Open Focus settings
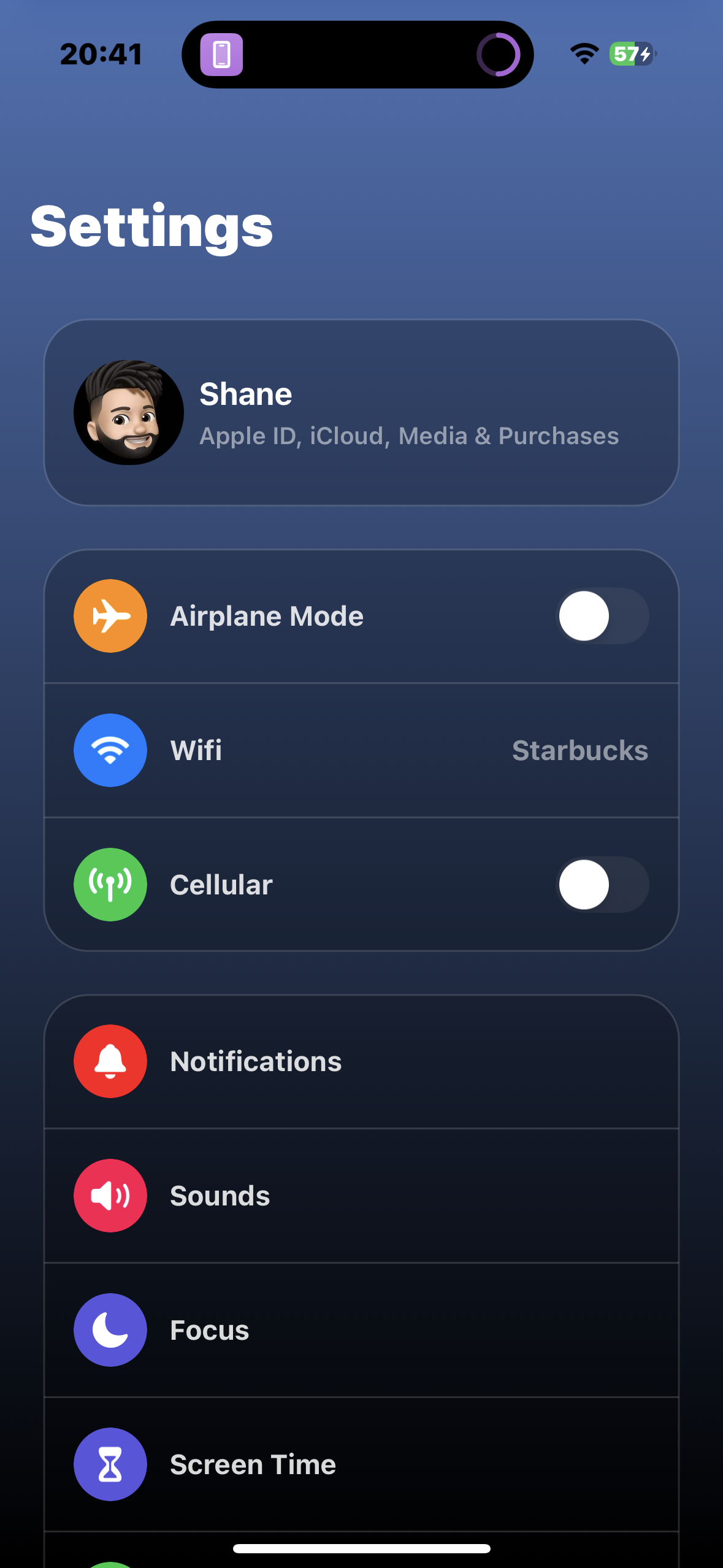Image resolution: width=723 pixels, height=1568 pixels. point(361,1330)
